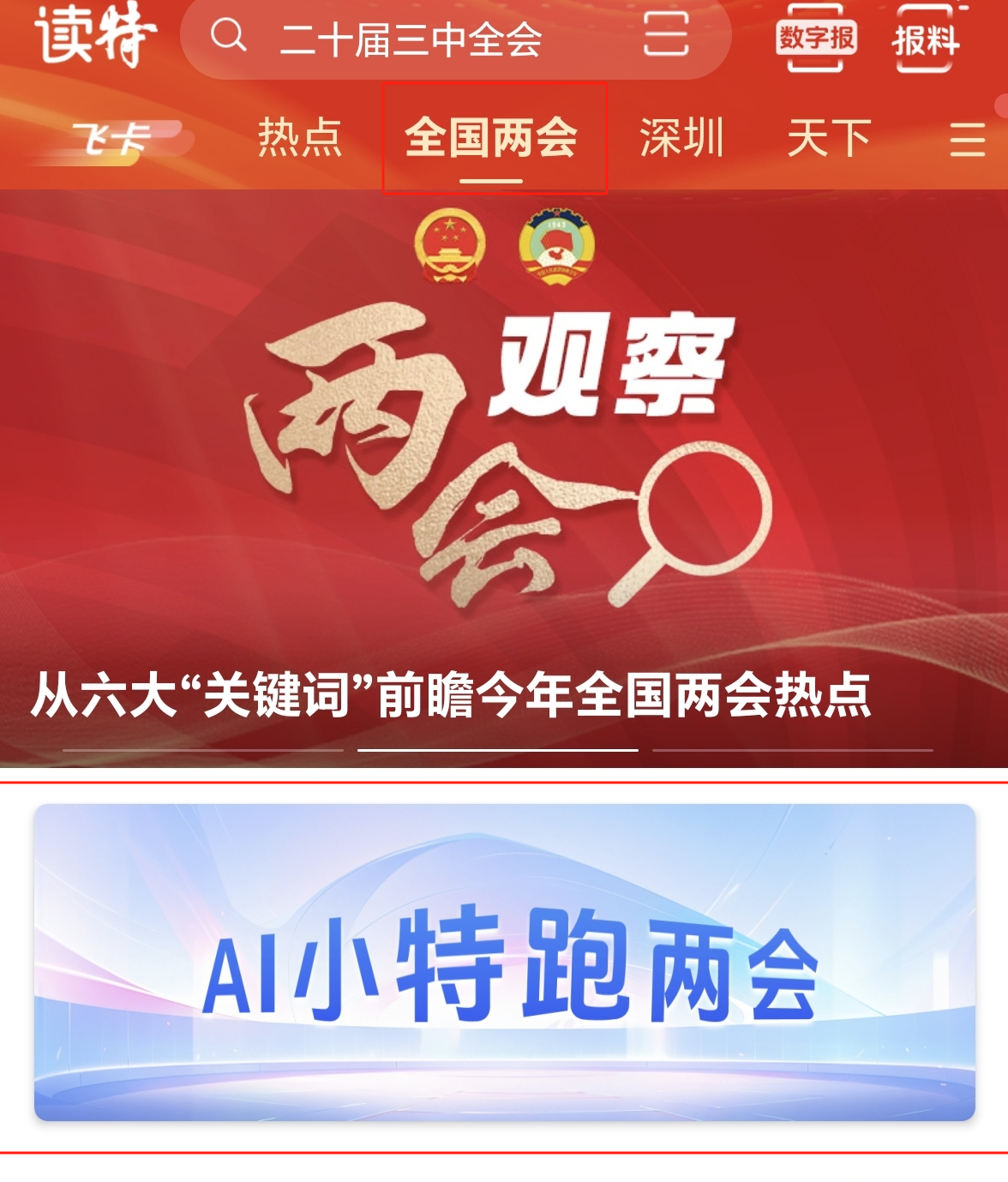Open the search box for 二十届三中全会
Image resolution: width=1008 pixels, height=1182 pixels.
point(411,38)
